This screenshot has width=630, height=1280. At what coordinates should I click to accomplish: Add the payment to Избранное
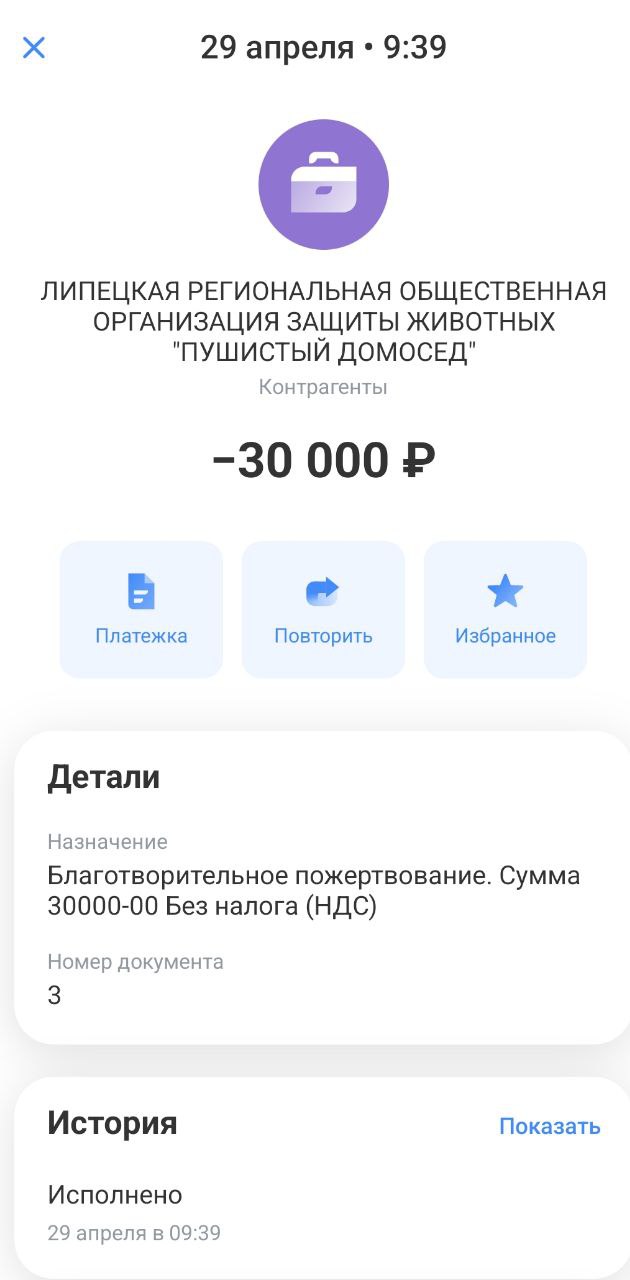[505, 609]
